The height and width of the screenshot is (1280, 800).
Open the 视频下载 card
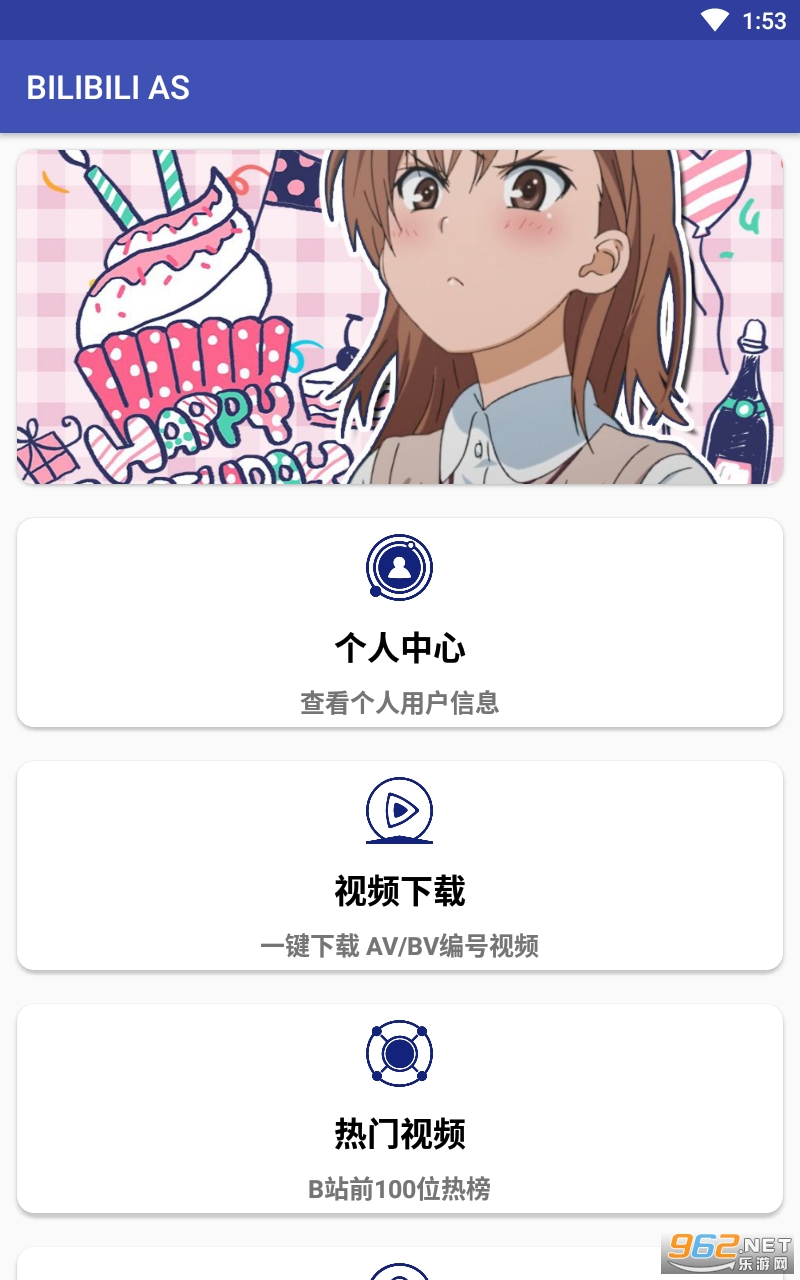(400, 865)
